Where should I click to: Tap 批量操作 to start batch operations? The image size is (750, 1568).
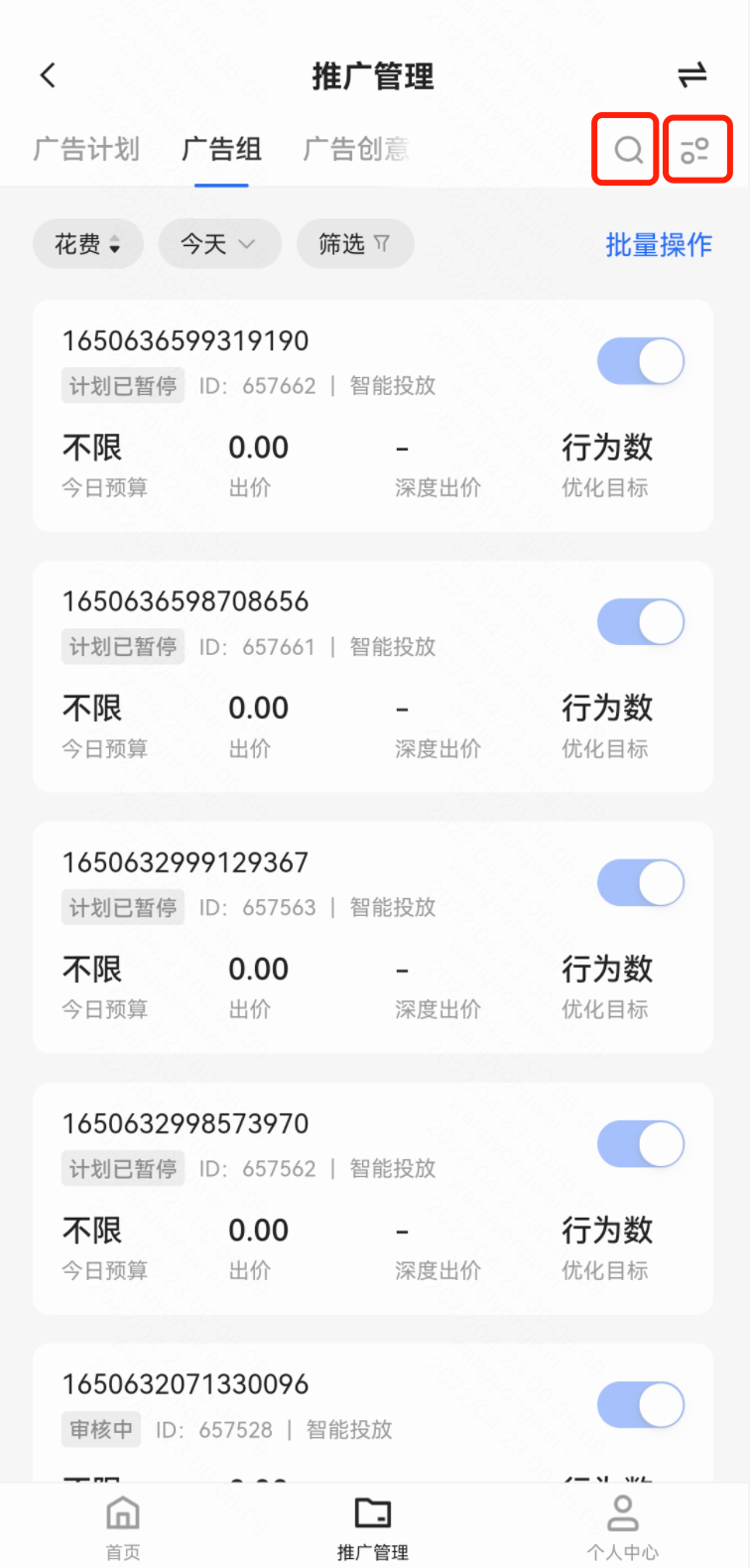pyautogui.click(x=659, y=244)
